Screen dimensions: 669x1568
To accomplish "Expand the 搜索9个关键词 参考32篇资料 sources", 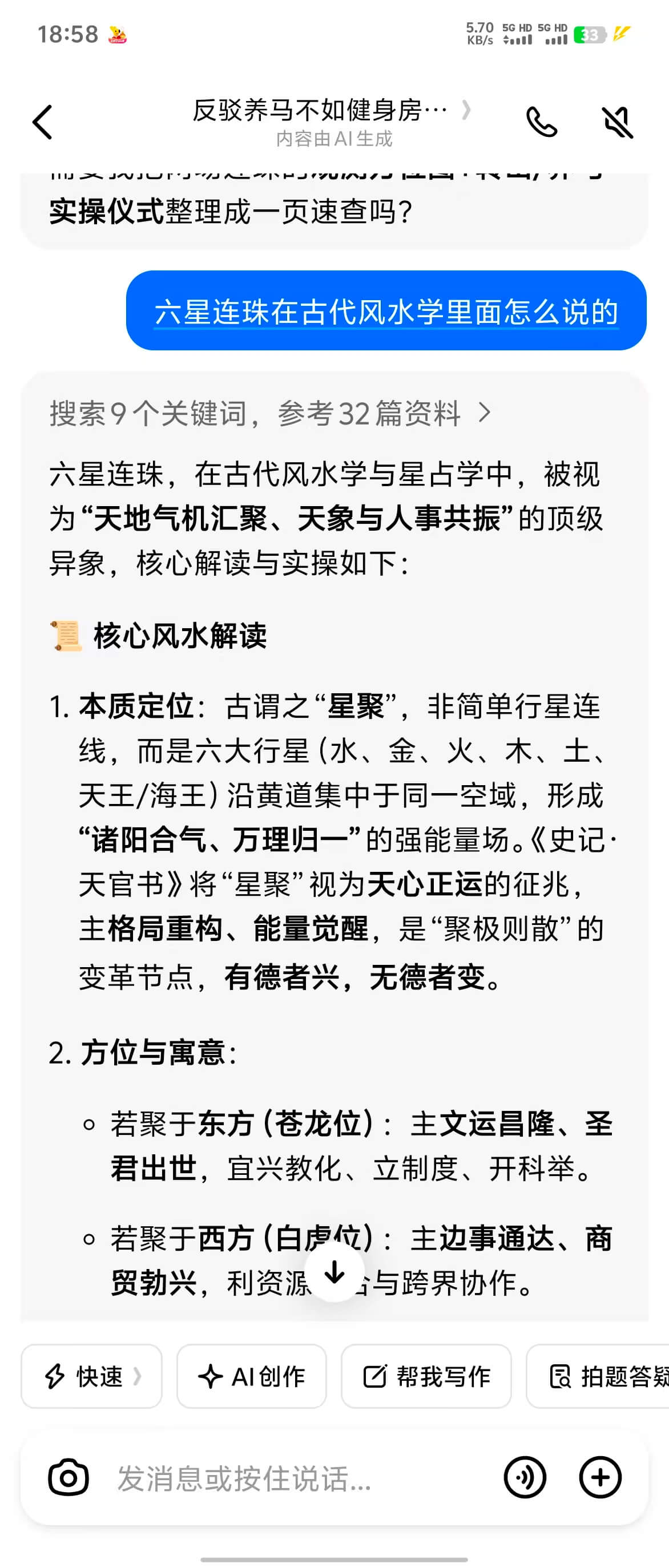I will 270,413.
